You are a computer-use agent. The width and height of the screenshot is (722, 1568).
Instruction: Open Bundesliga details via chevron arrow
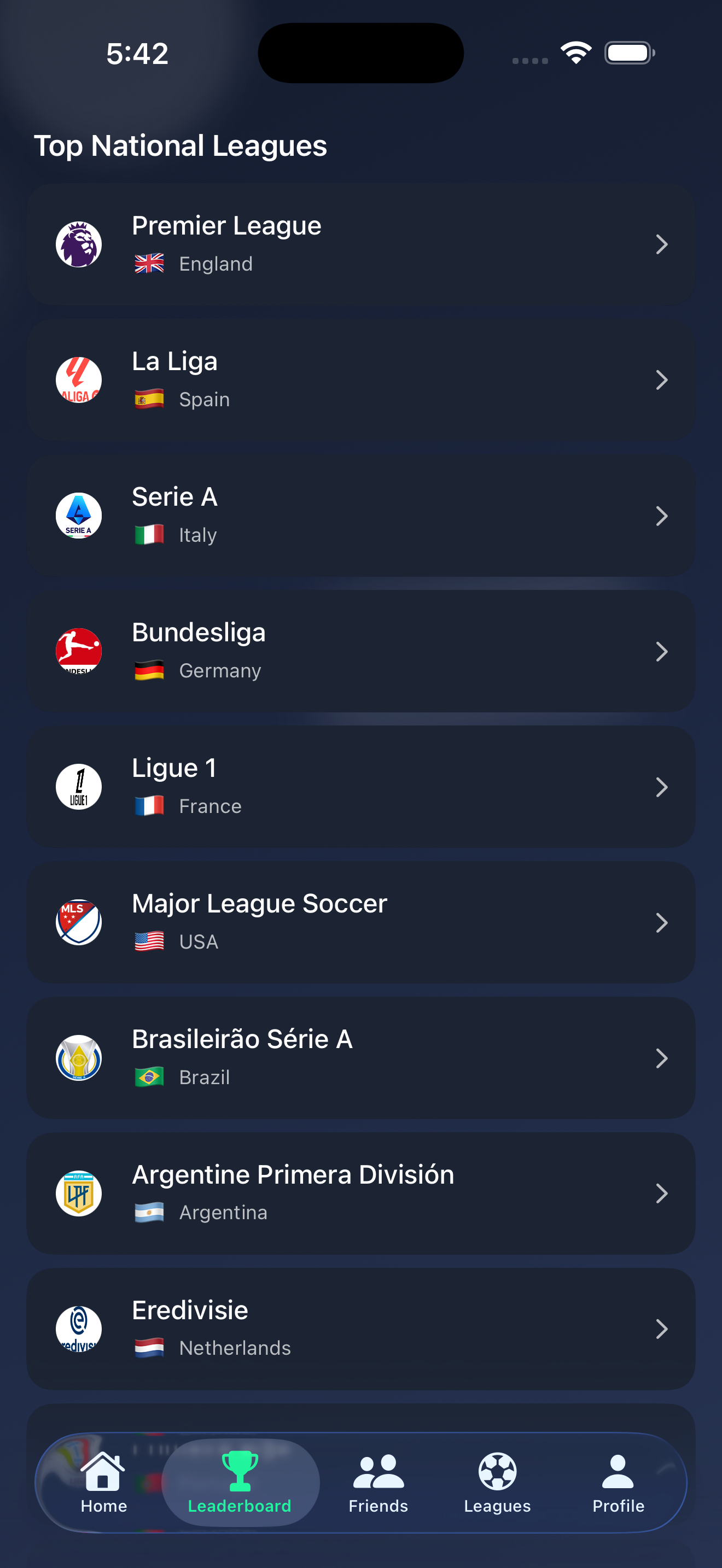click(x=663, y=651)
